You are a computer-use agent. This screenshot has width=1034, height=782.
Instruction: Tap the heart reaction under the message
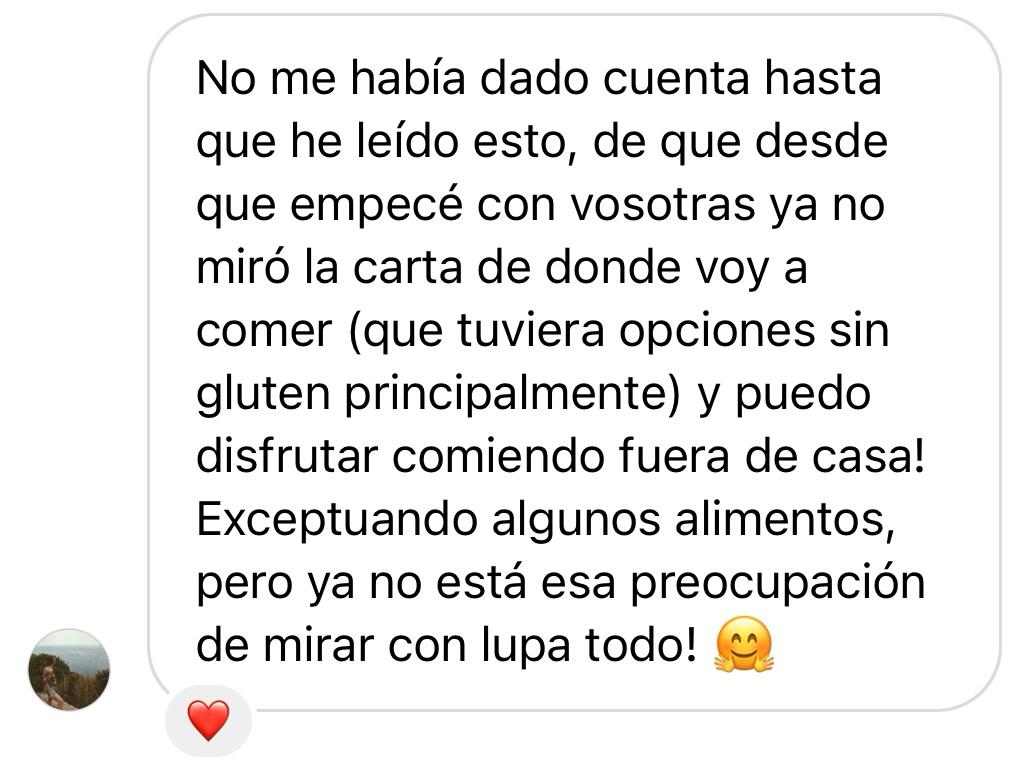(208, 720)
